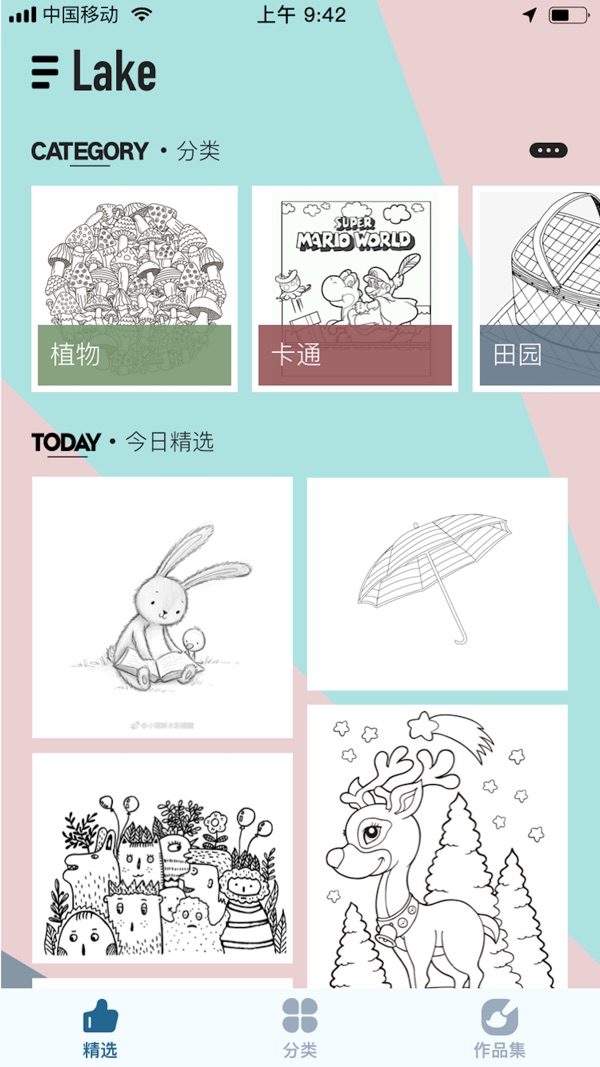This screenshot has width=600, height=1067.
Task: Open the 田园 countryside category
Action: [538, 289]
